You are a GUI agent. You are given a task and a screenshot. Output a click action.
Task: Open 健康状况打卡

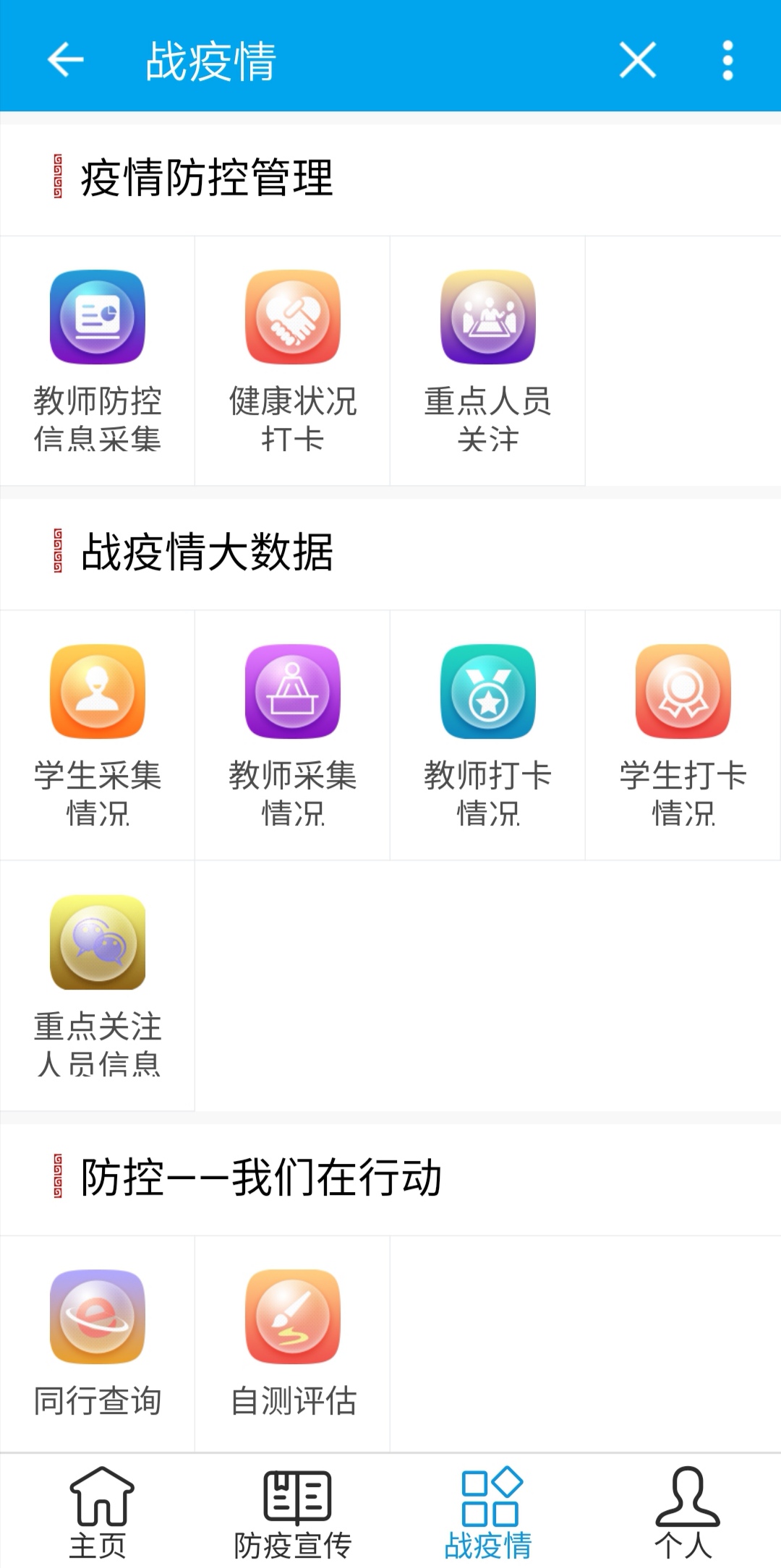click(293, 361)
